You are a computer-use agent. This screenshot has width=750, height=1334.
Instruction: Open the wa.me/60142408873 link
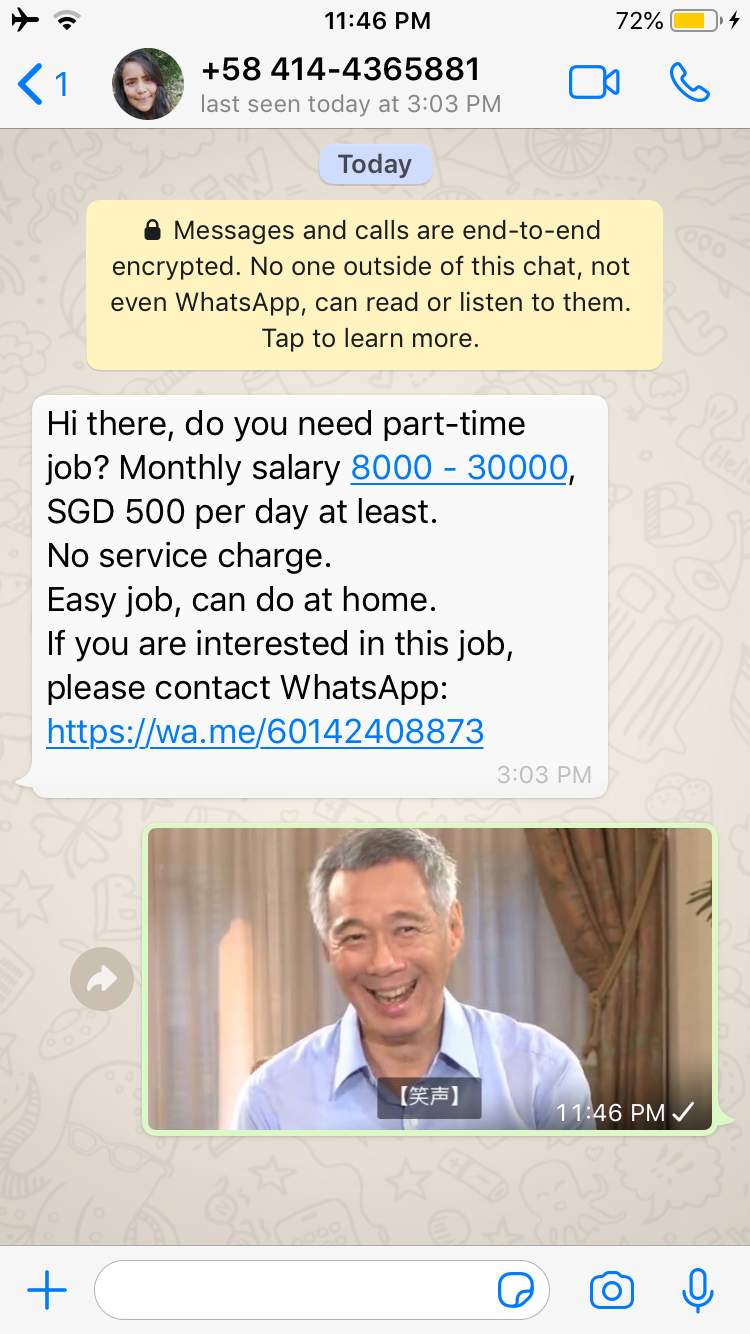click(x=265, y=732)
